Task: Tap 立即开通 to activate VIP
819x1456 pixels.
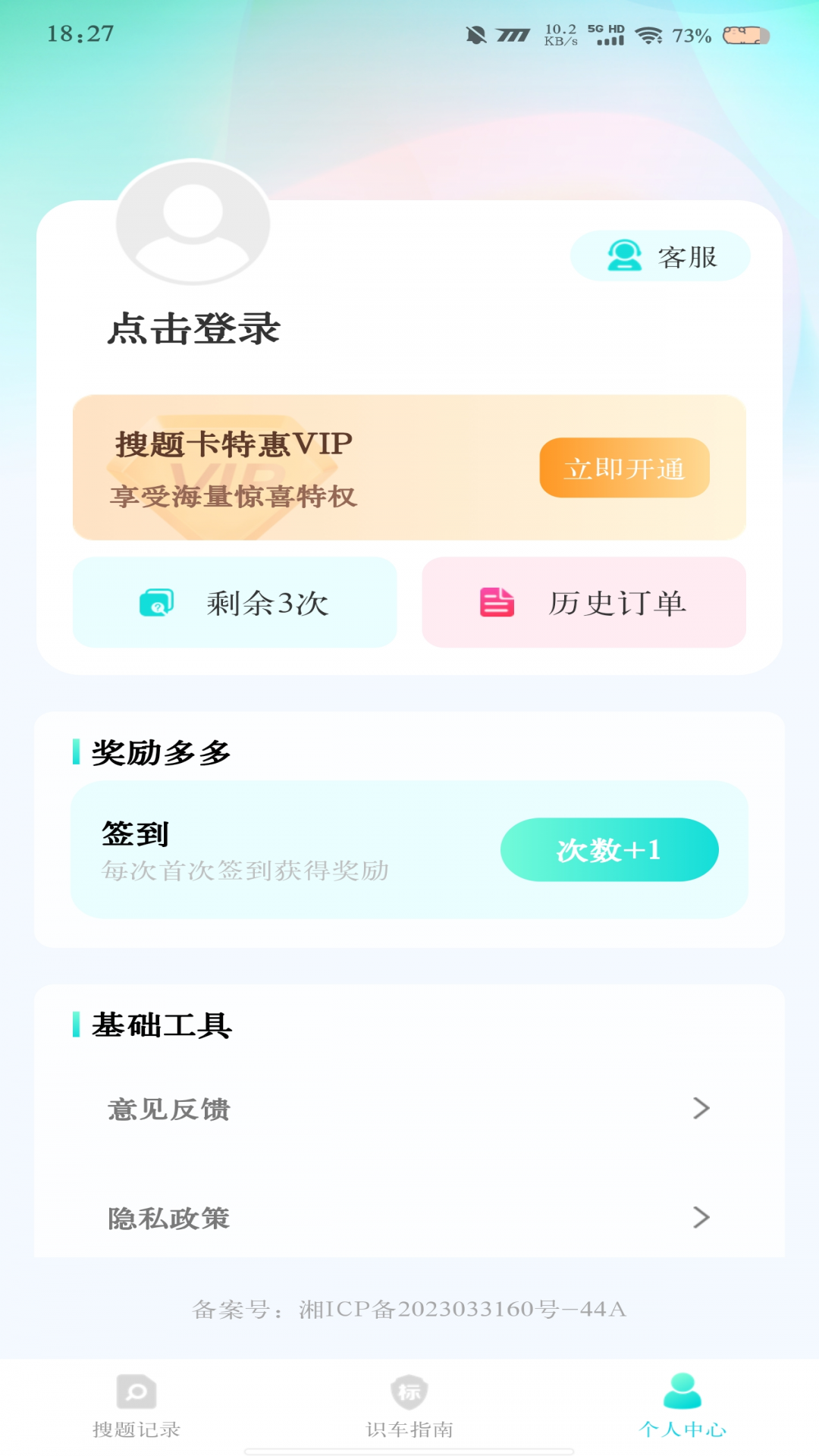Action: click(624, 469)
